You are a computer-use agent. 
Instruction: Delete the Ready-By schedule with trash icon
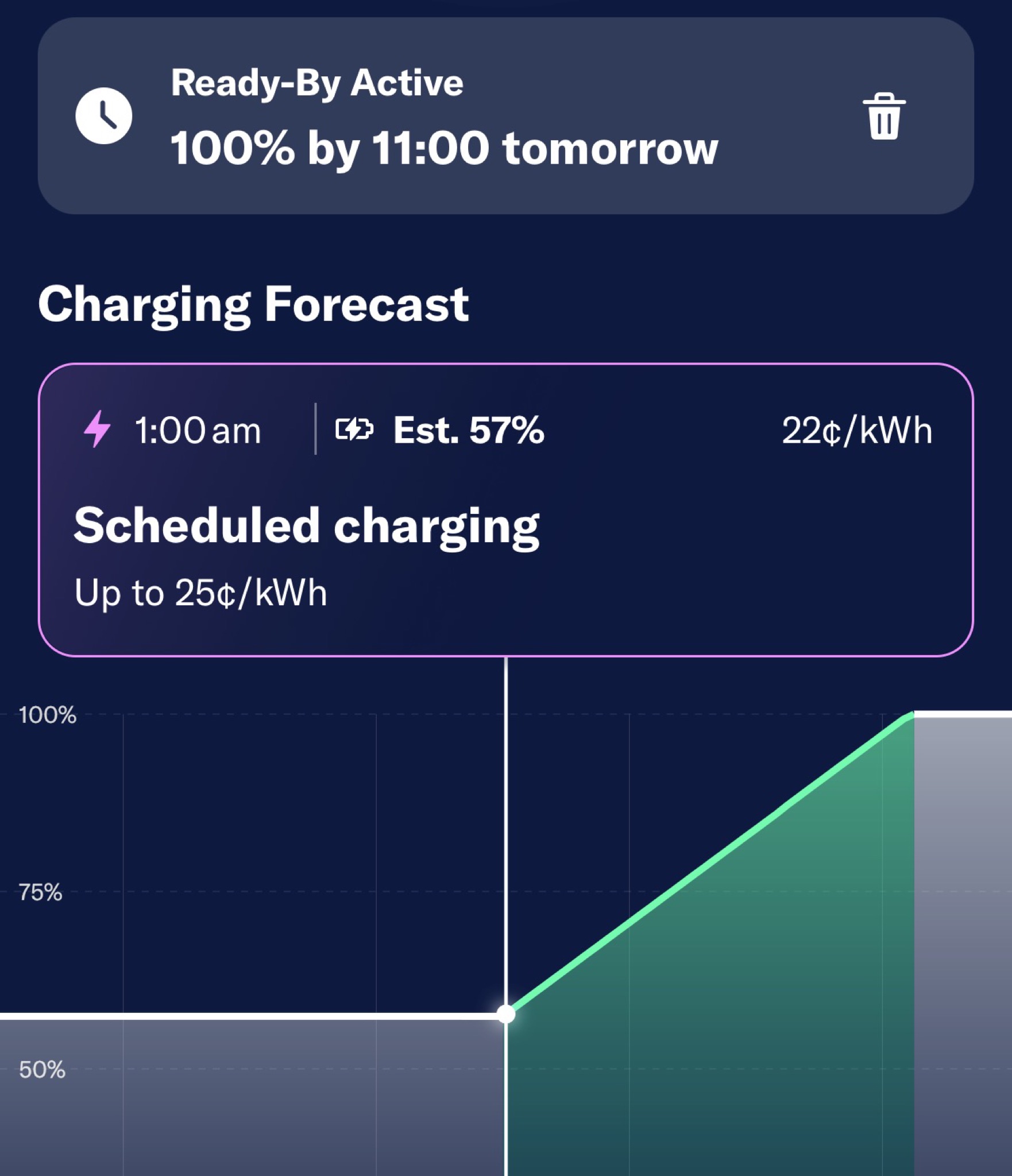(x=883, y=116)
